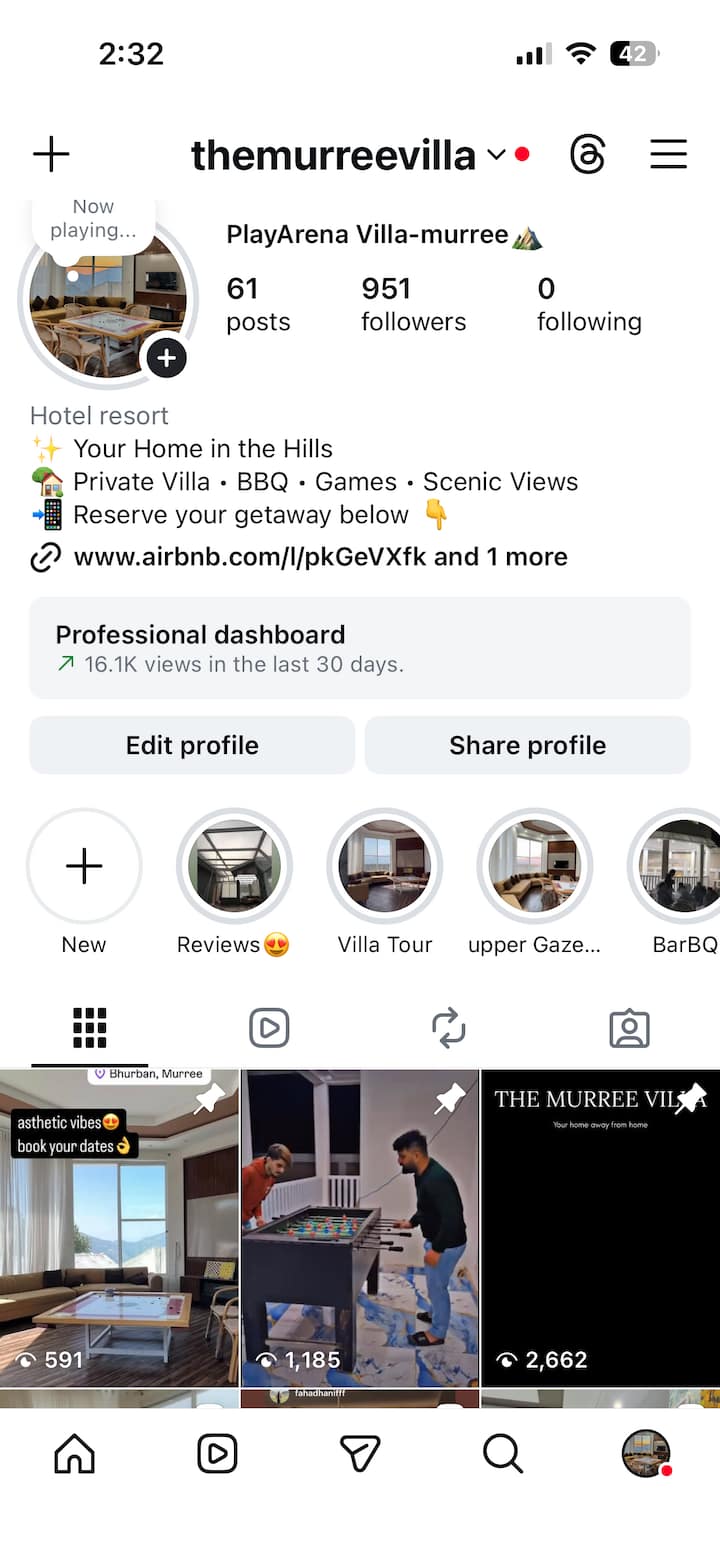Open the hamburger settings menu

tap(668, 155)
